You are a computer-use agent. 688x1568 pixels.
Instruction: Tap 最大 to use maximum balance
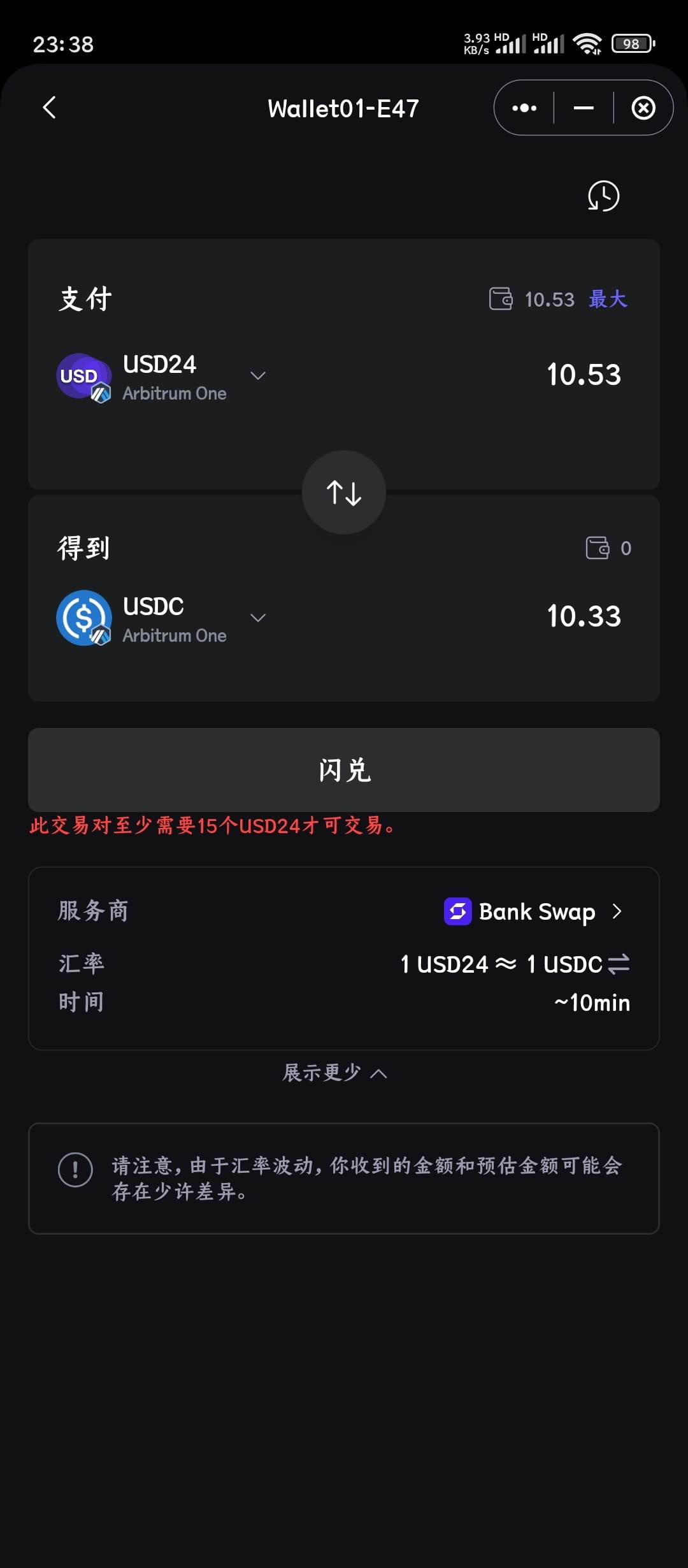(607, 299)
